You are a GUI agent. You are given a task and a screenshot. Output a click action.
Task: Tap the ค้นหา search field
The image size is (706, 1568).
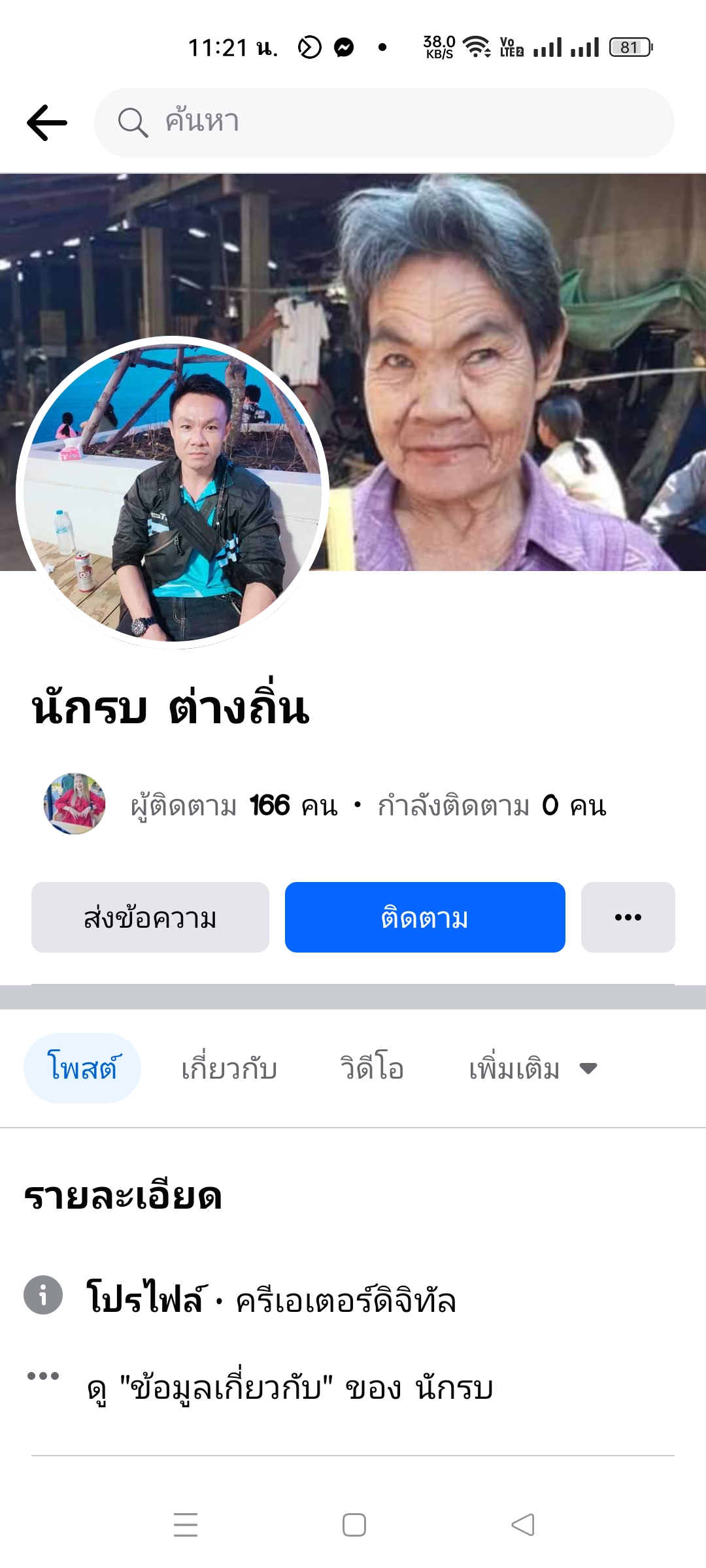pyautogui.click(x=384, y=123)
